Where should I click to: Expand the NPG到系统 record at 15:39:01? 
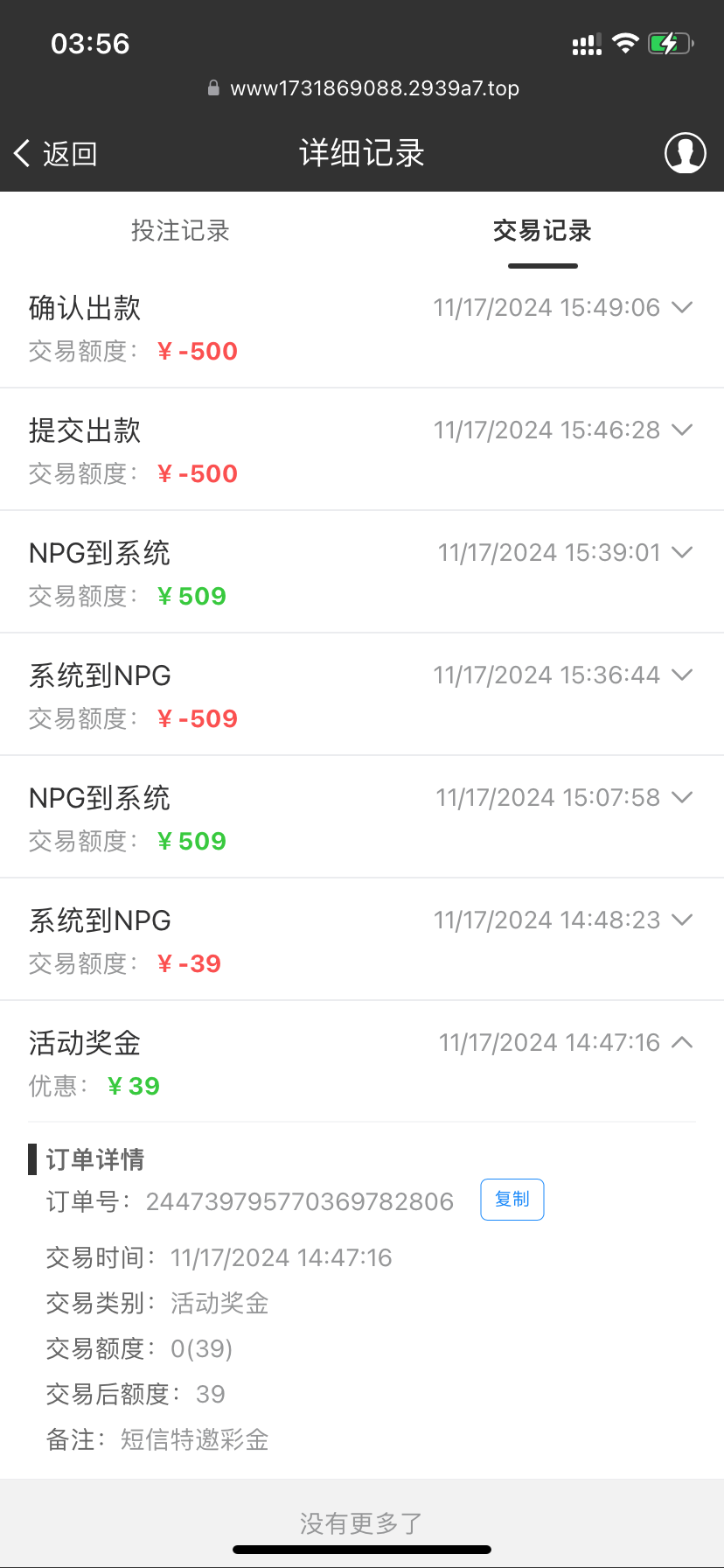682,552
